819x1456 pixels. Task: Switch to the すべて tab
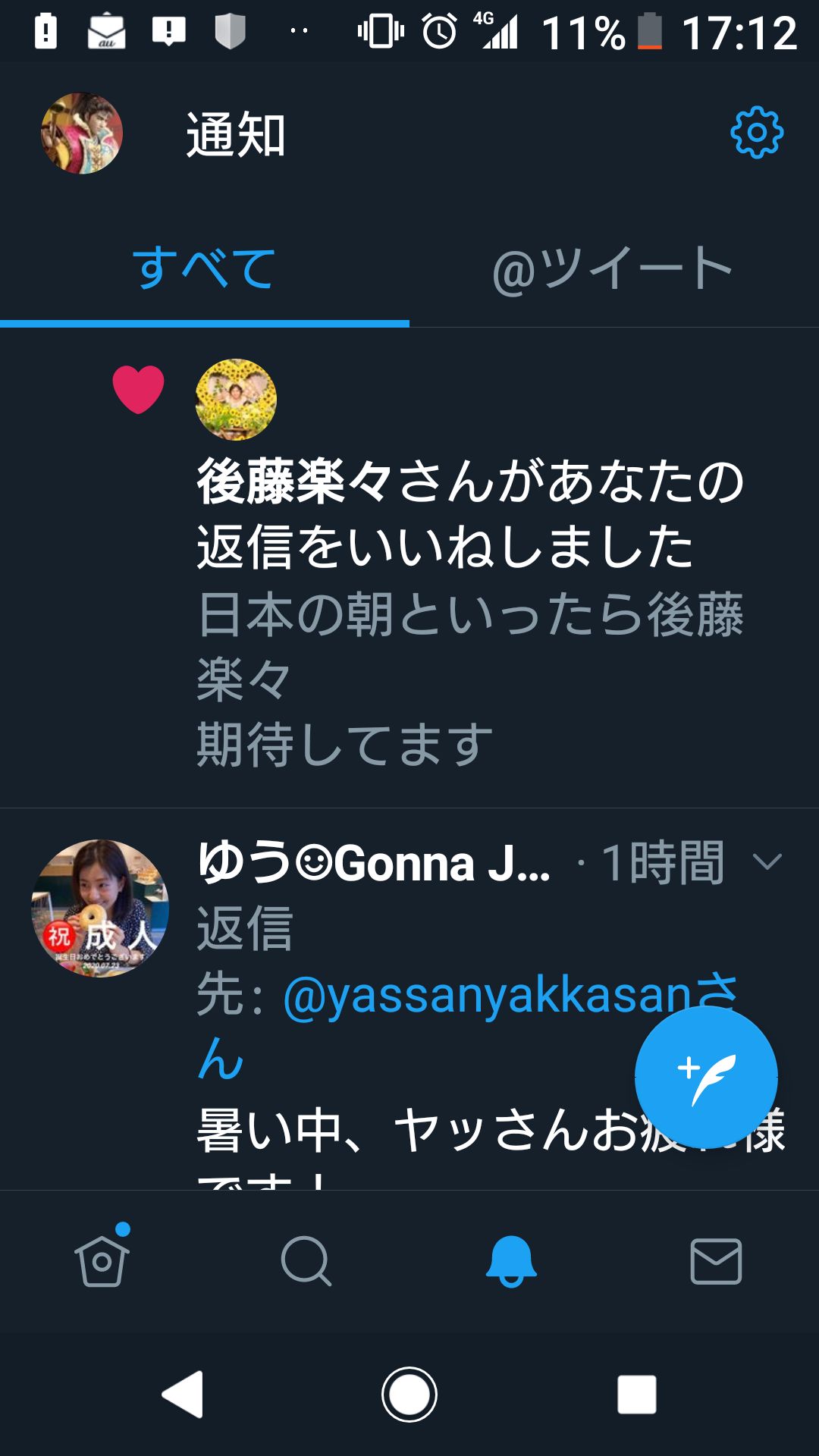click(x=204, y=268)
